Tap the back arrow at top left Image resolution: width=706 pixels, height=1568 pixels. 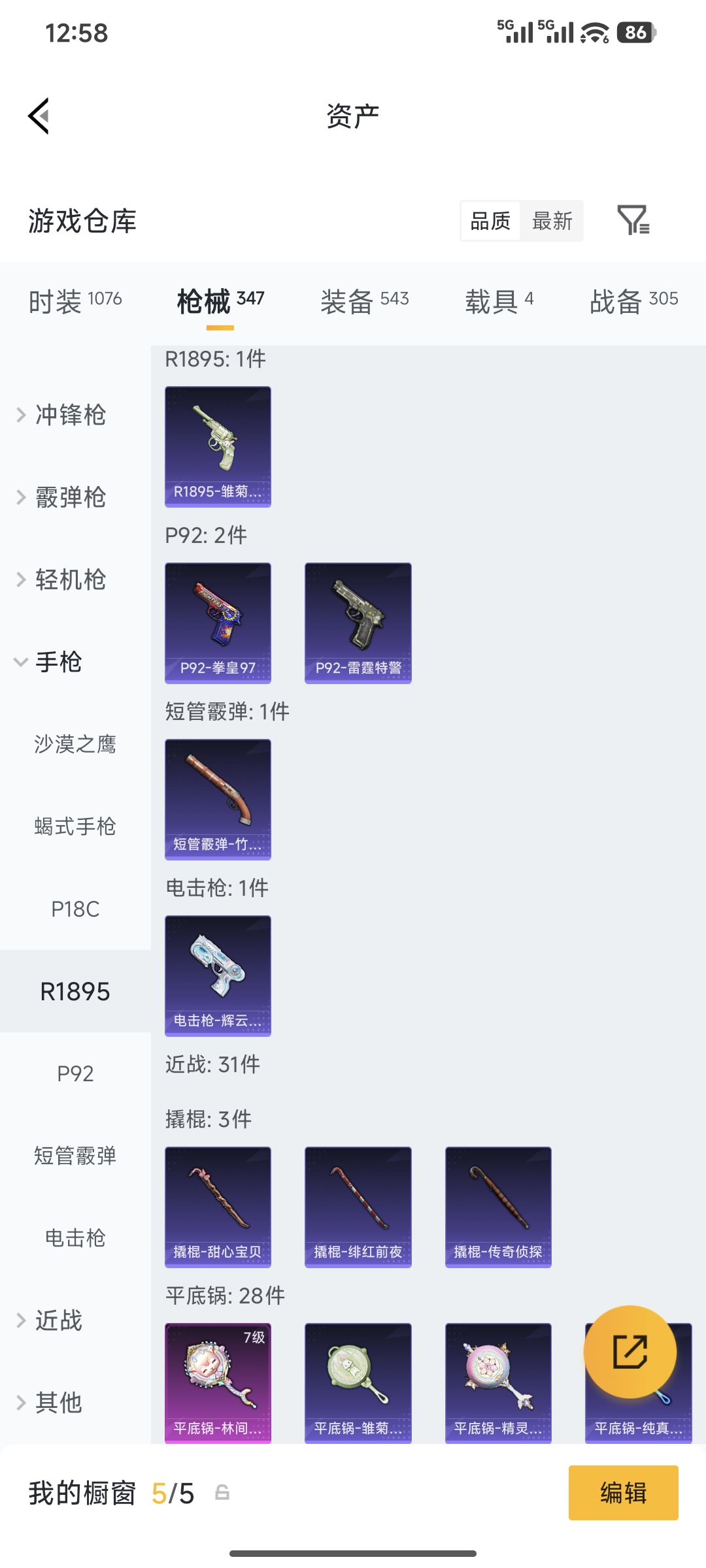click(39, 114)
